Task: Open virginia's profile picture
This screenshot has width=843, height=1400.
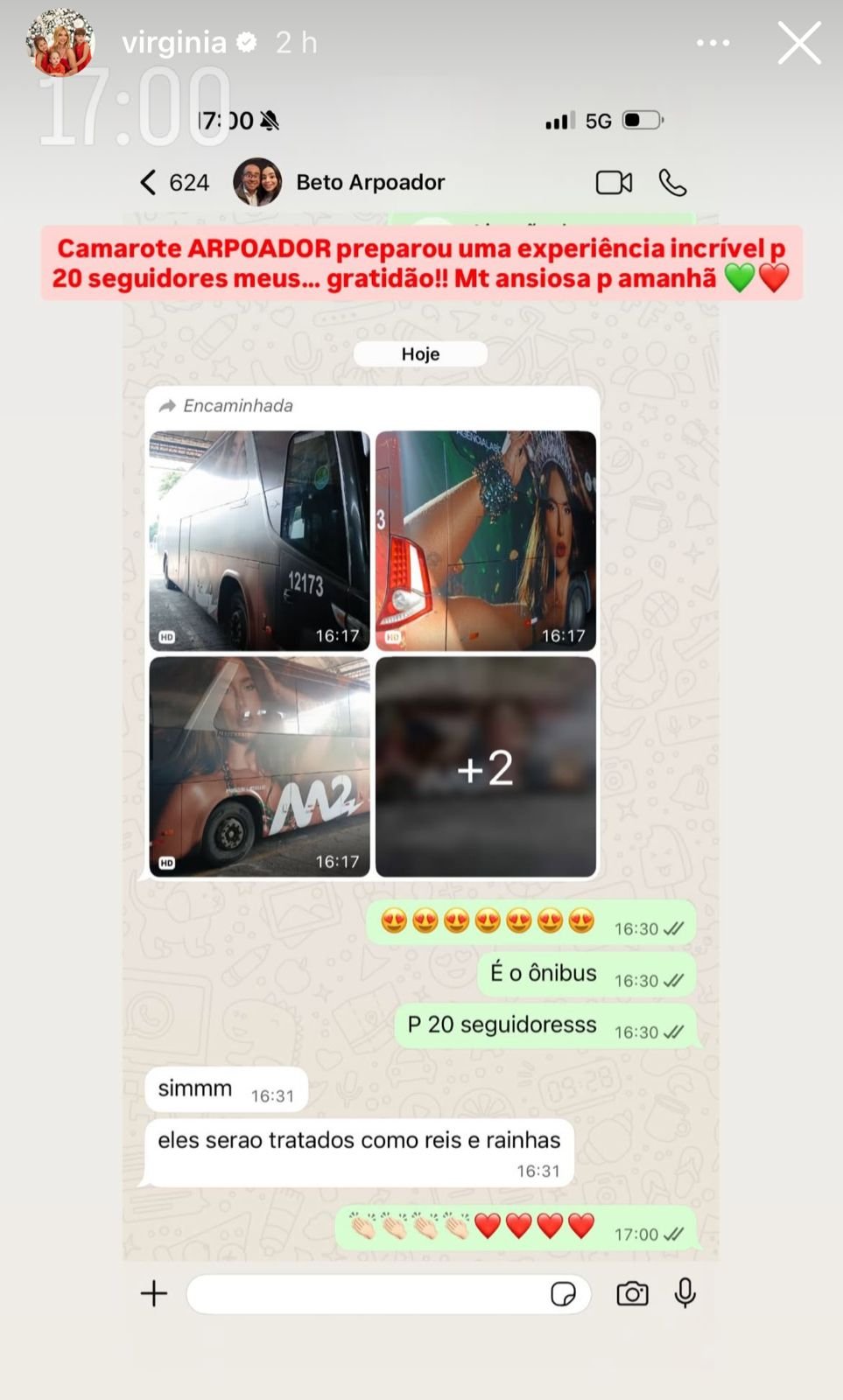Action: click(60, 43)
